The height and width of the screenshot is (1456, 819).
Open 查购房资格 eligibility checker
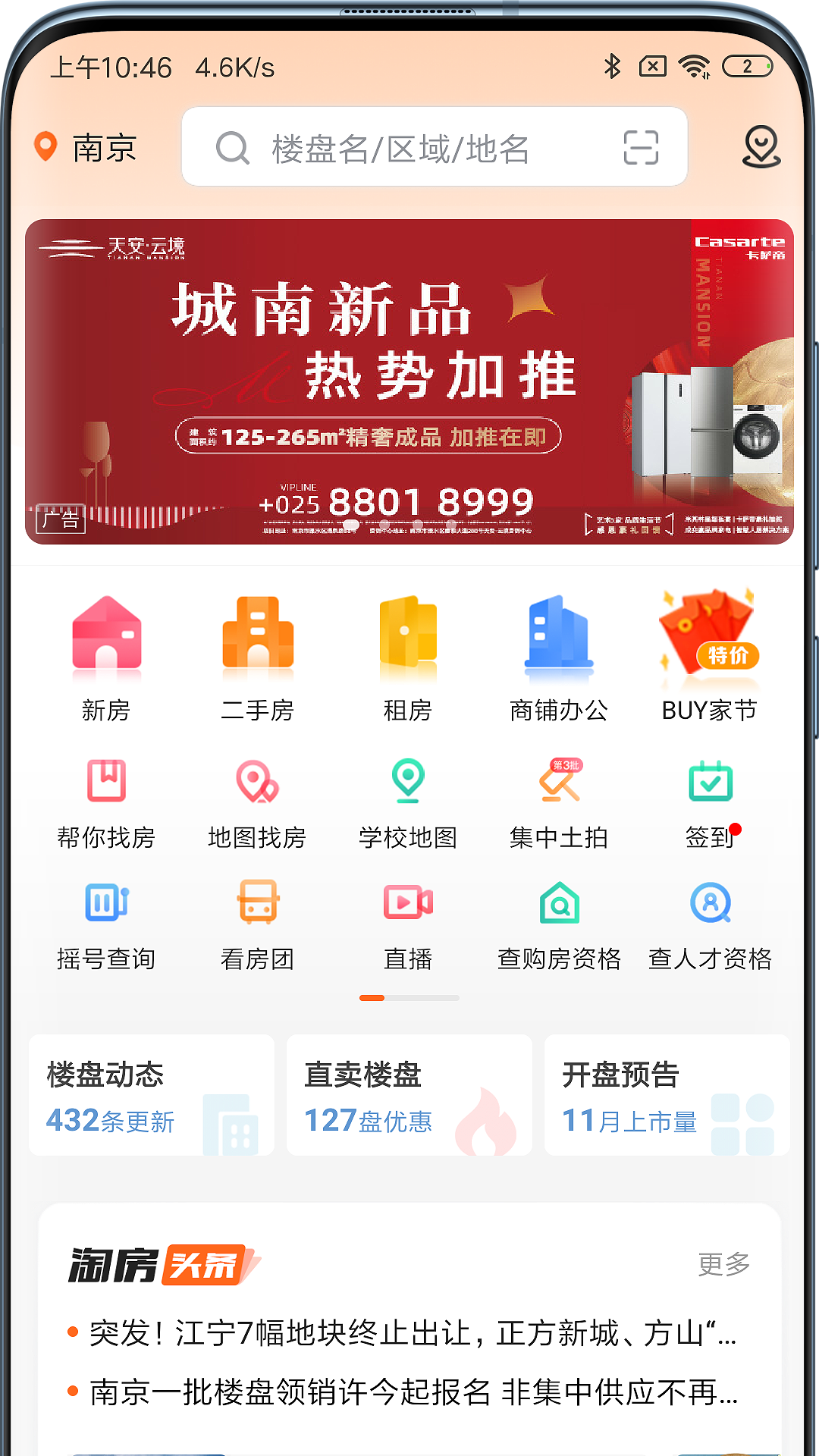pyautogui.click(x=559, y=927)
